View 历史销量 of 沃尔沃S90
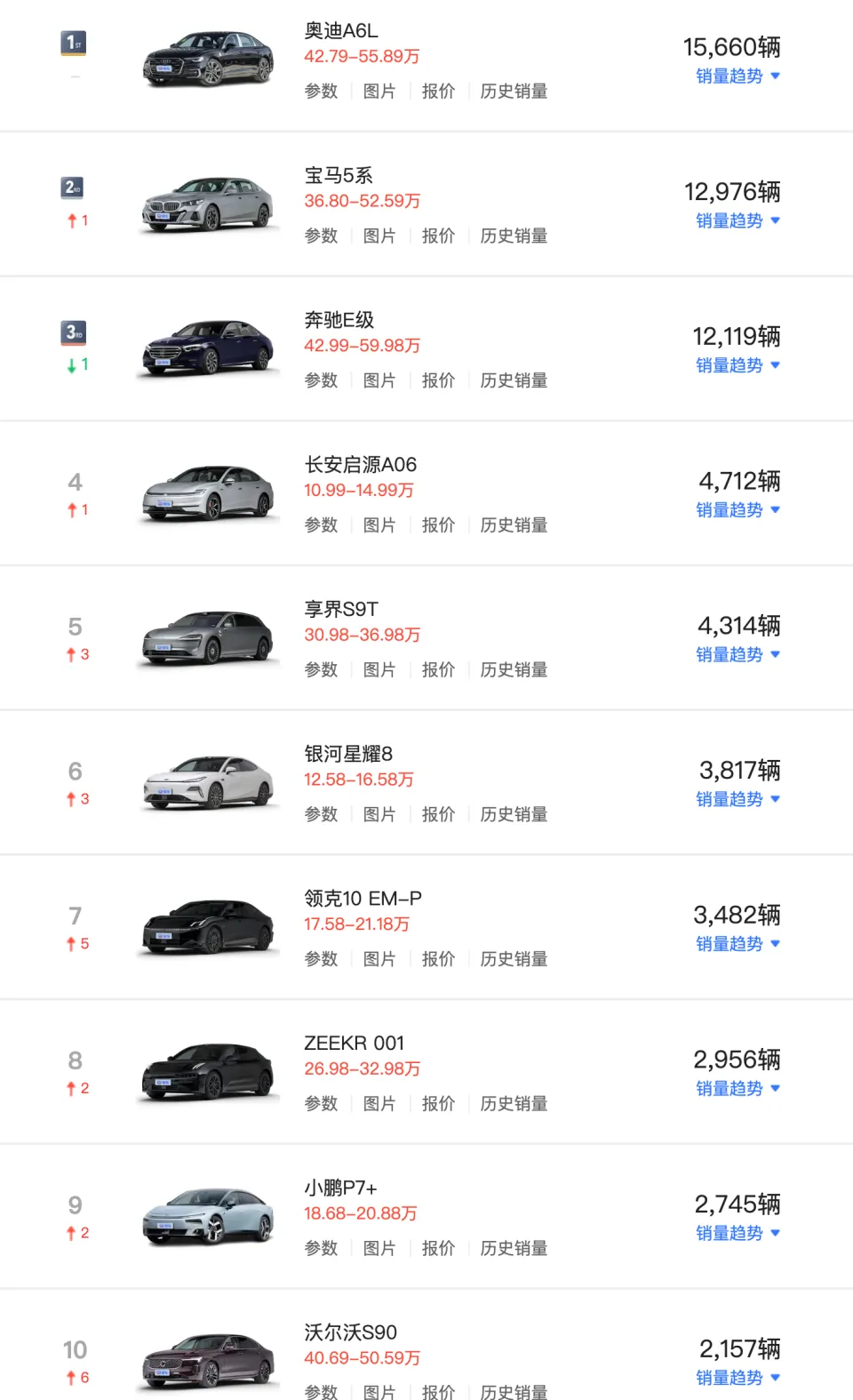The image size is (853, 1400). coord(514,1392)
